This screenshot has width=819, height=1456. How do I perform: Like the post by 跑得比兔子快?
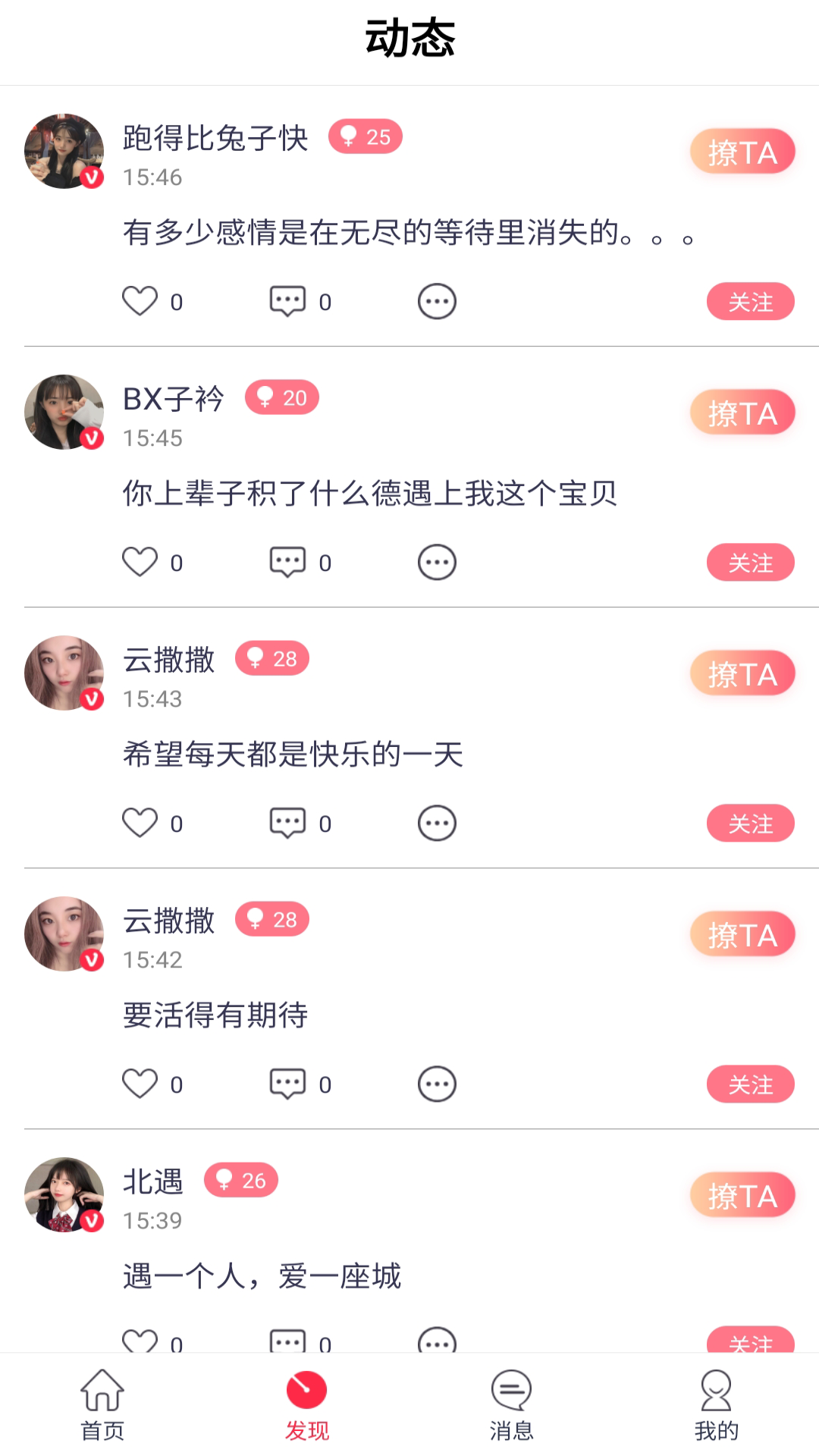pyautogui.click(x=140, y=300)
